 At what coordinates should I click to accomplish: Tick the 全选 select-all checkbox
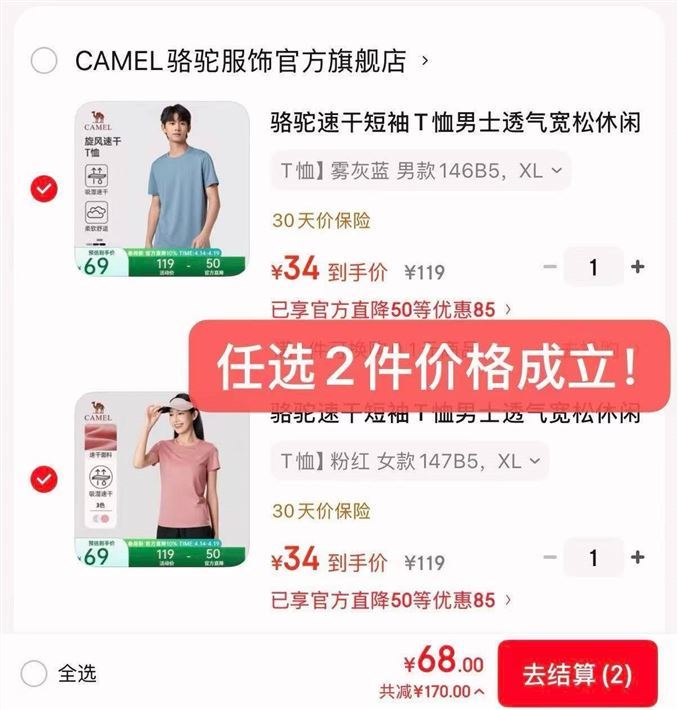coord(34,673)
